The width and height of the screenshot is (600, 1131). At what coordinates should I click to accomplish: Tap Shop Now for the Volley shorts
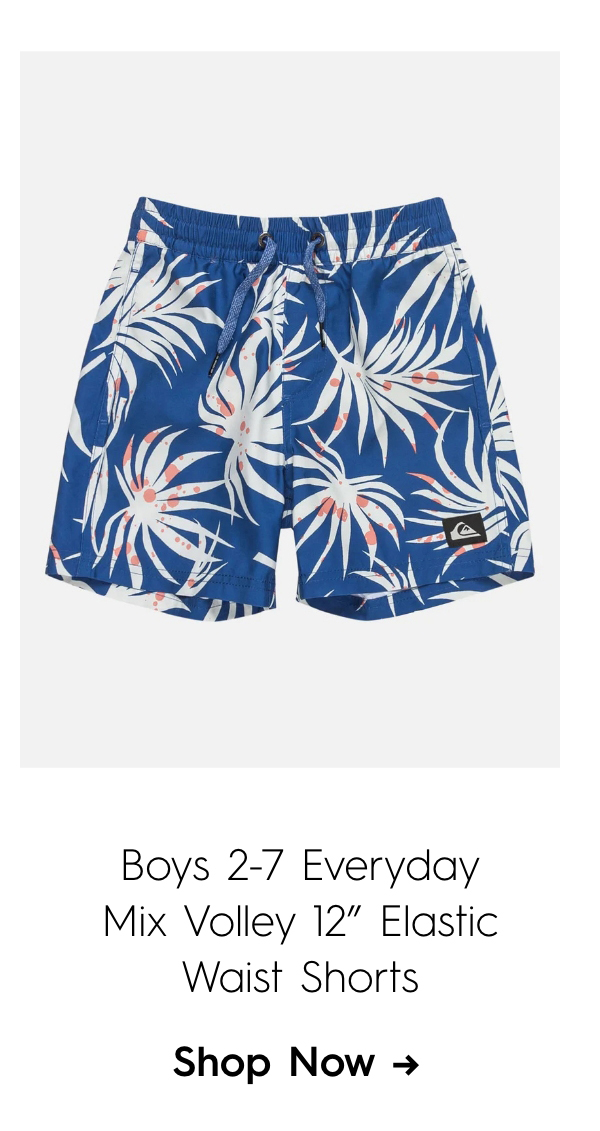tap(296, 1062)
